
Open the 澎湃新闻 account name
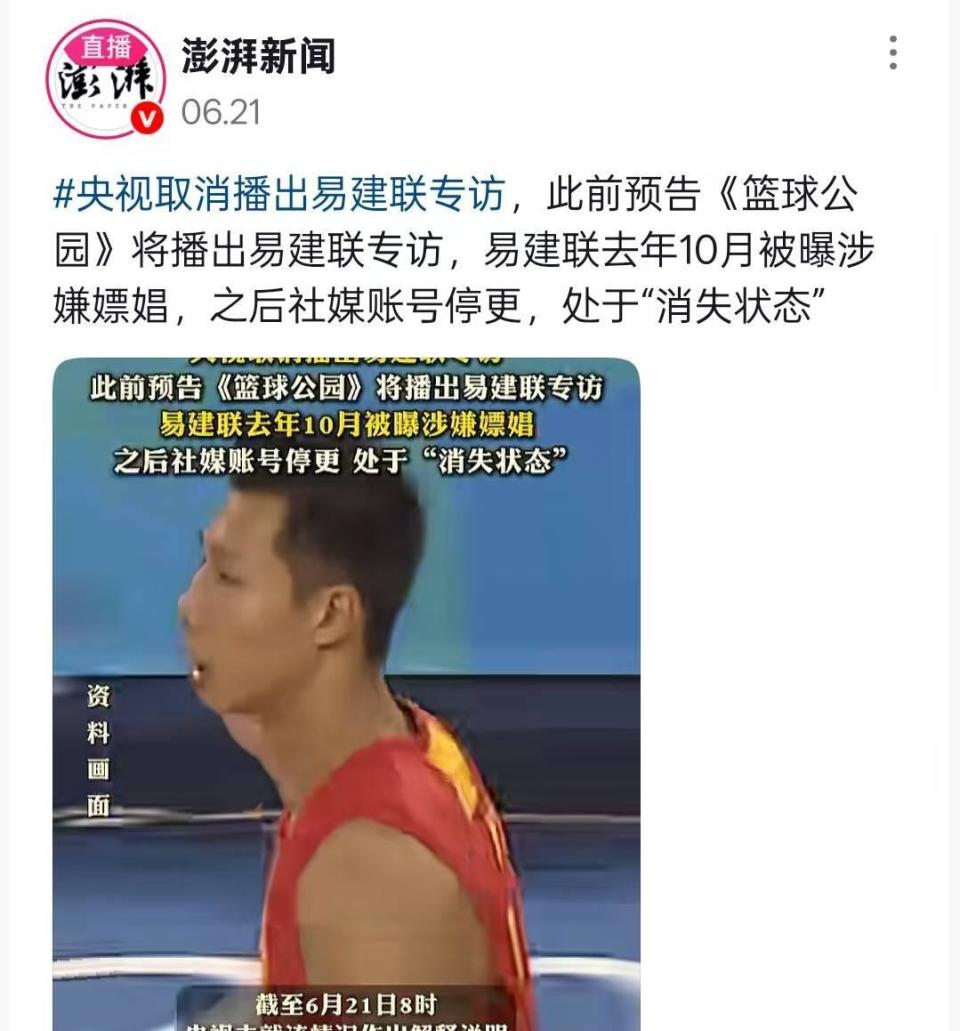click(257, 56)
